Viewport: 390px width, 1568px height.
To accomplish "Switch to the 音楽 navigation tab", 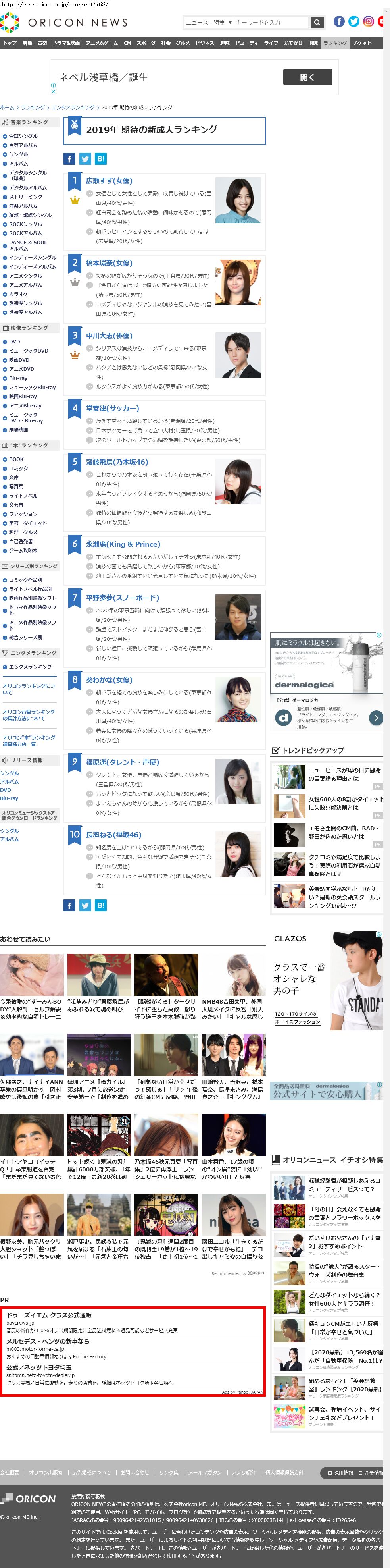I will click(42, 43).
